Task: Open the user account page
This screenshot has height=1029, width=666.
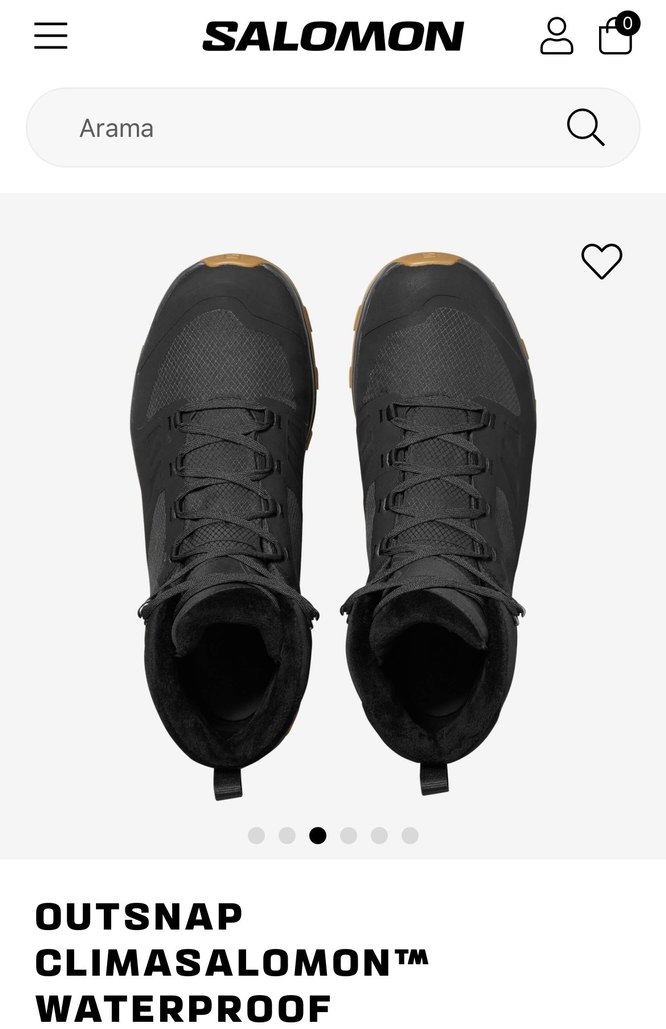Action: tap(556, 36)
